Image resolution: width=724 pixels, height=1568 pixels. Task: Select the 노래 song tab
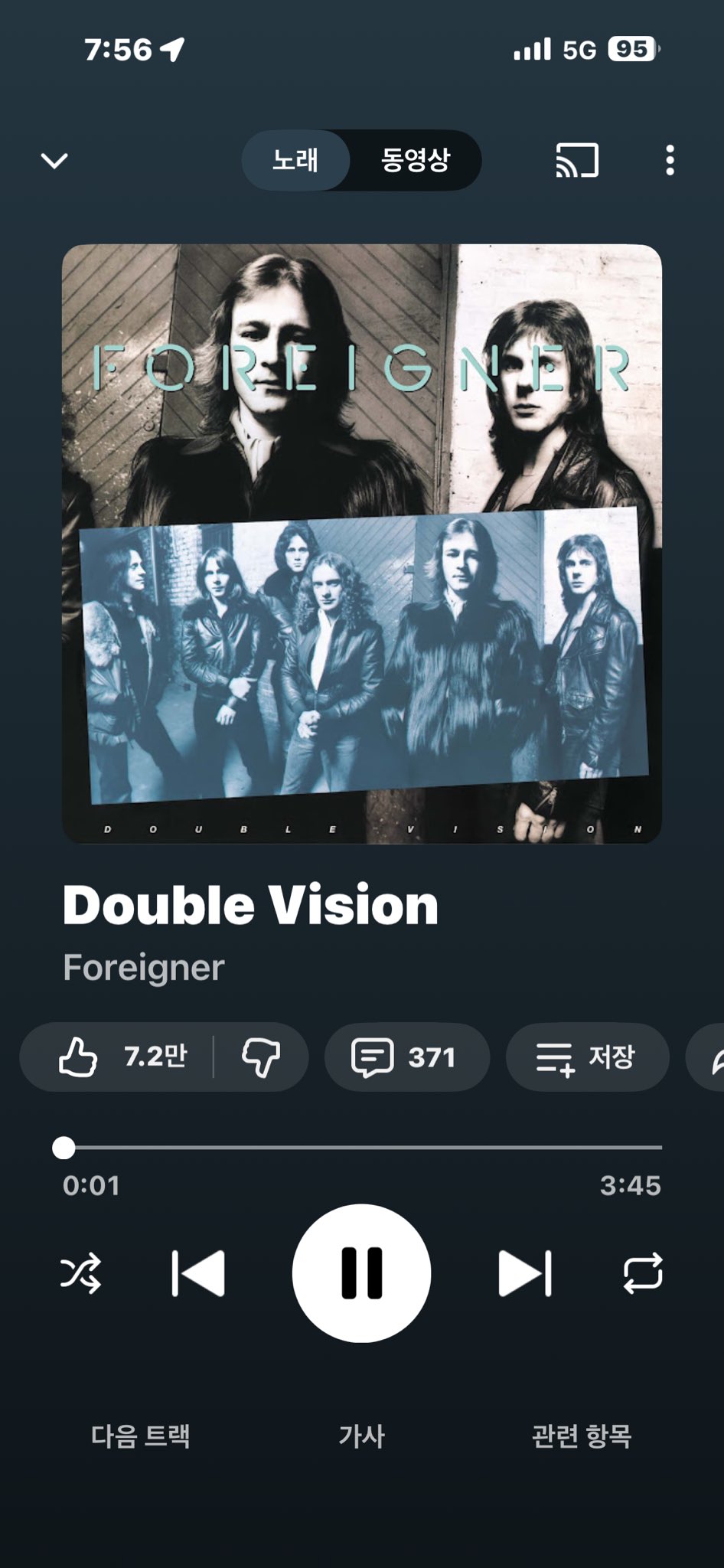[295, 161]
